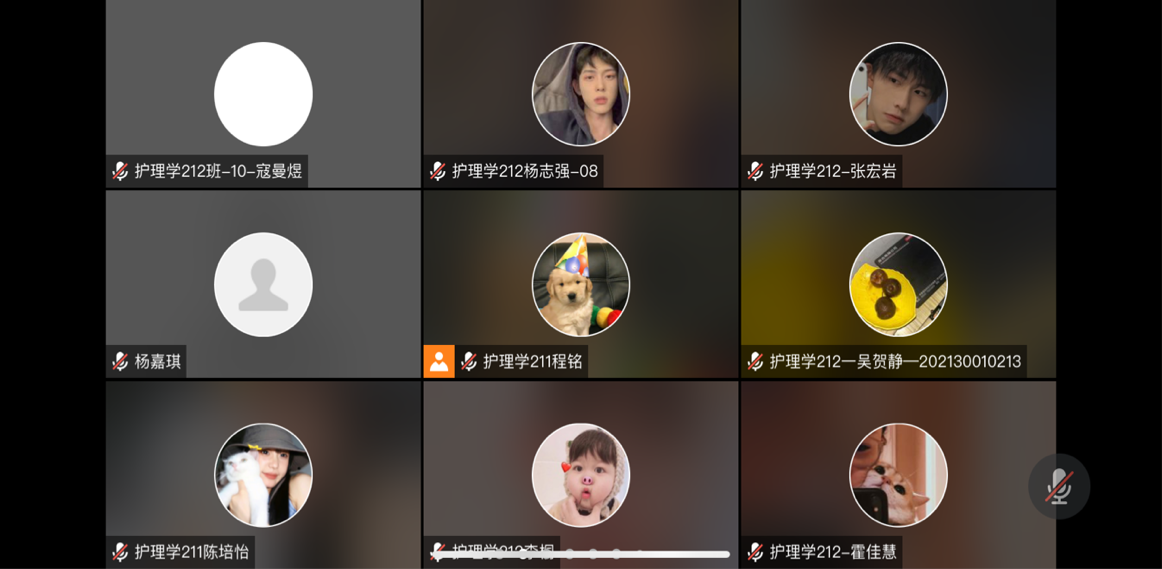The height and width of the screenshot is (569, 1162).
Task: Select 霍佳慧's participant tile
Action: [x=897, y=474]
